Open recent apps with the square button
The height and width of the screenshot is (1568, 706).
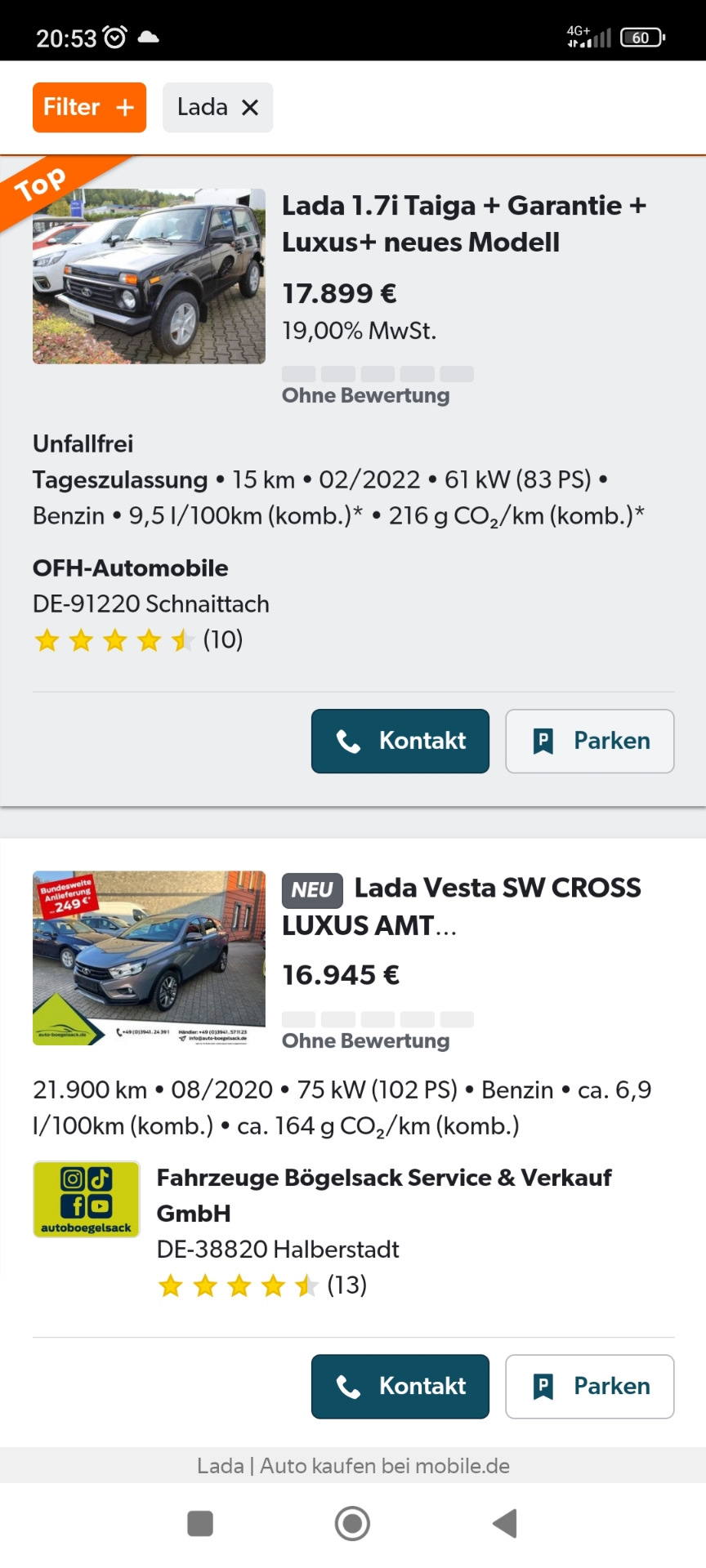pos(199,1523)
